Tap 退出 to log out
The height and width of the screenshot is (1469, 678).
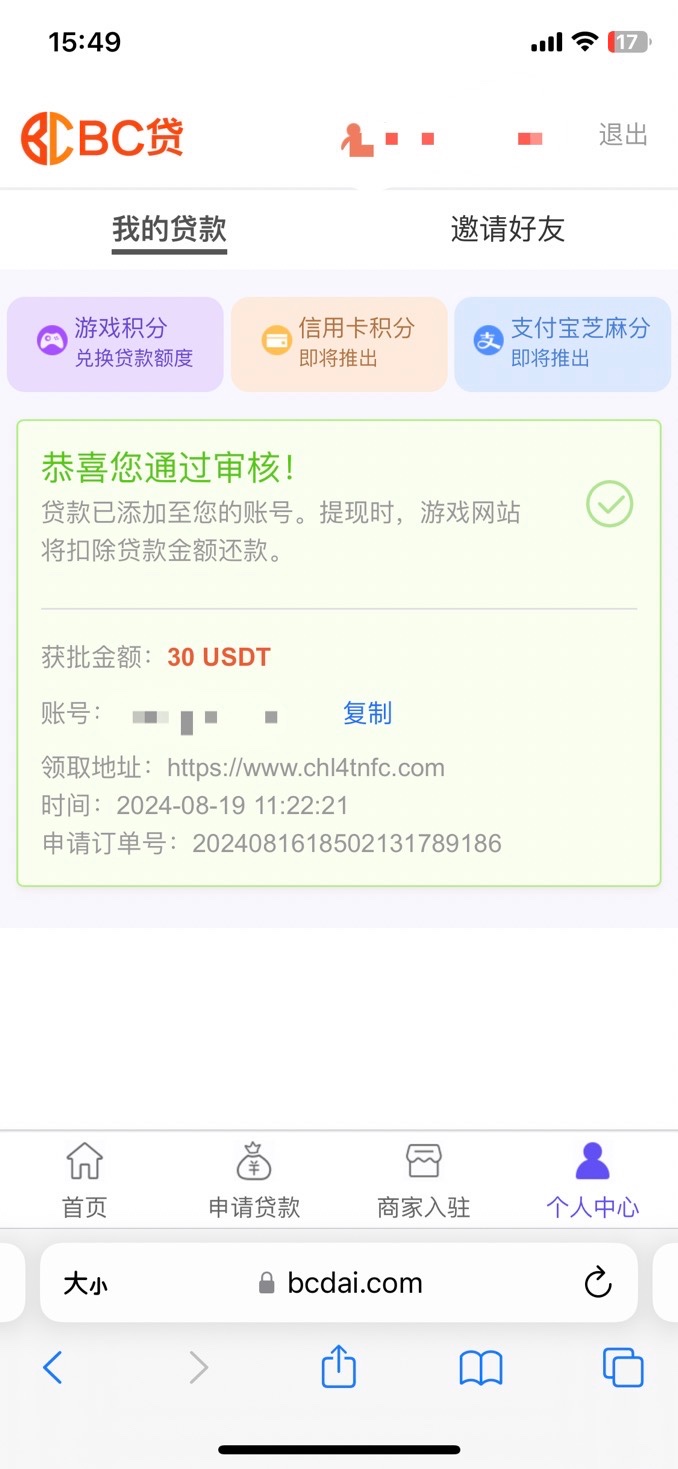click(623, 135)
